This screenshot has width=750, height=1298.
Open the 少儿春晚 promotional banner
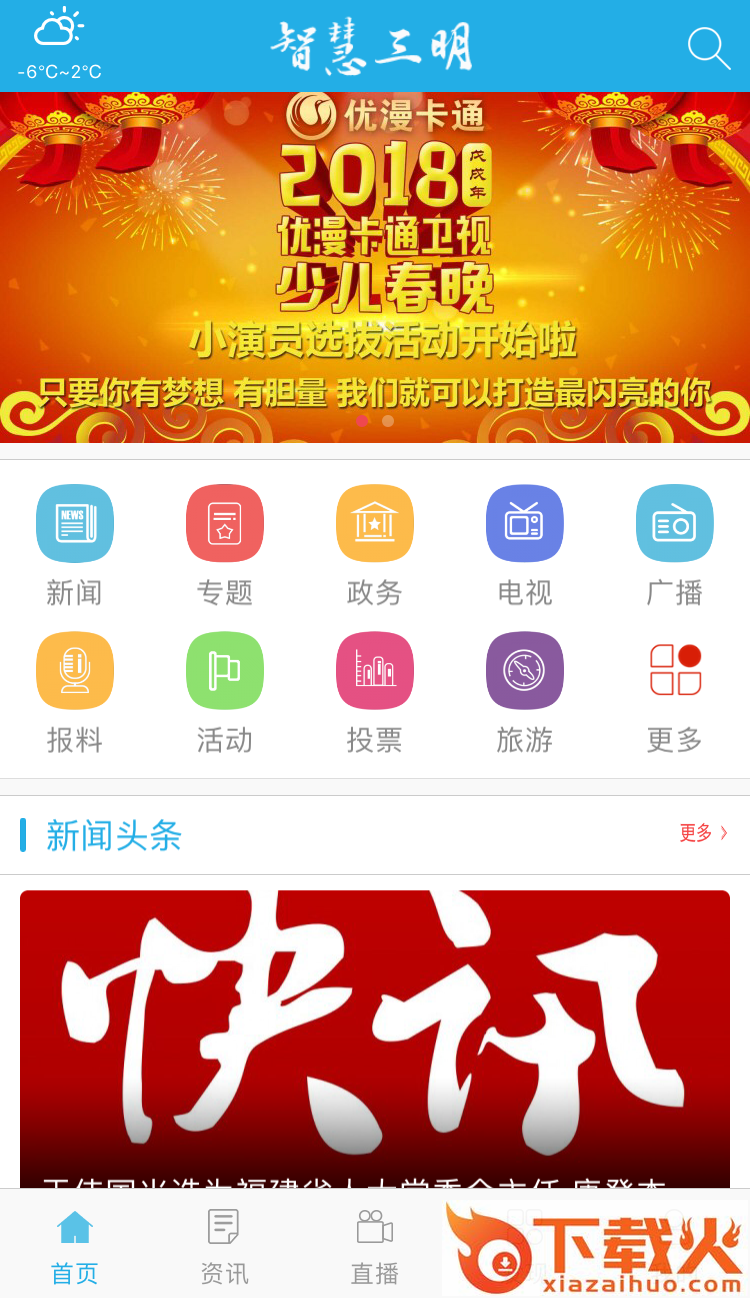pyautogui.click(x=375, y=267)
